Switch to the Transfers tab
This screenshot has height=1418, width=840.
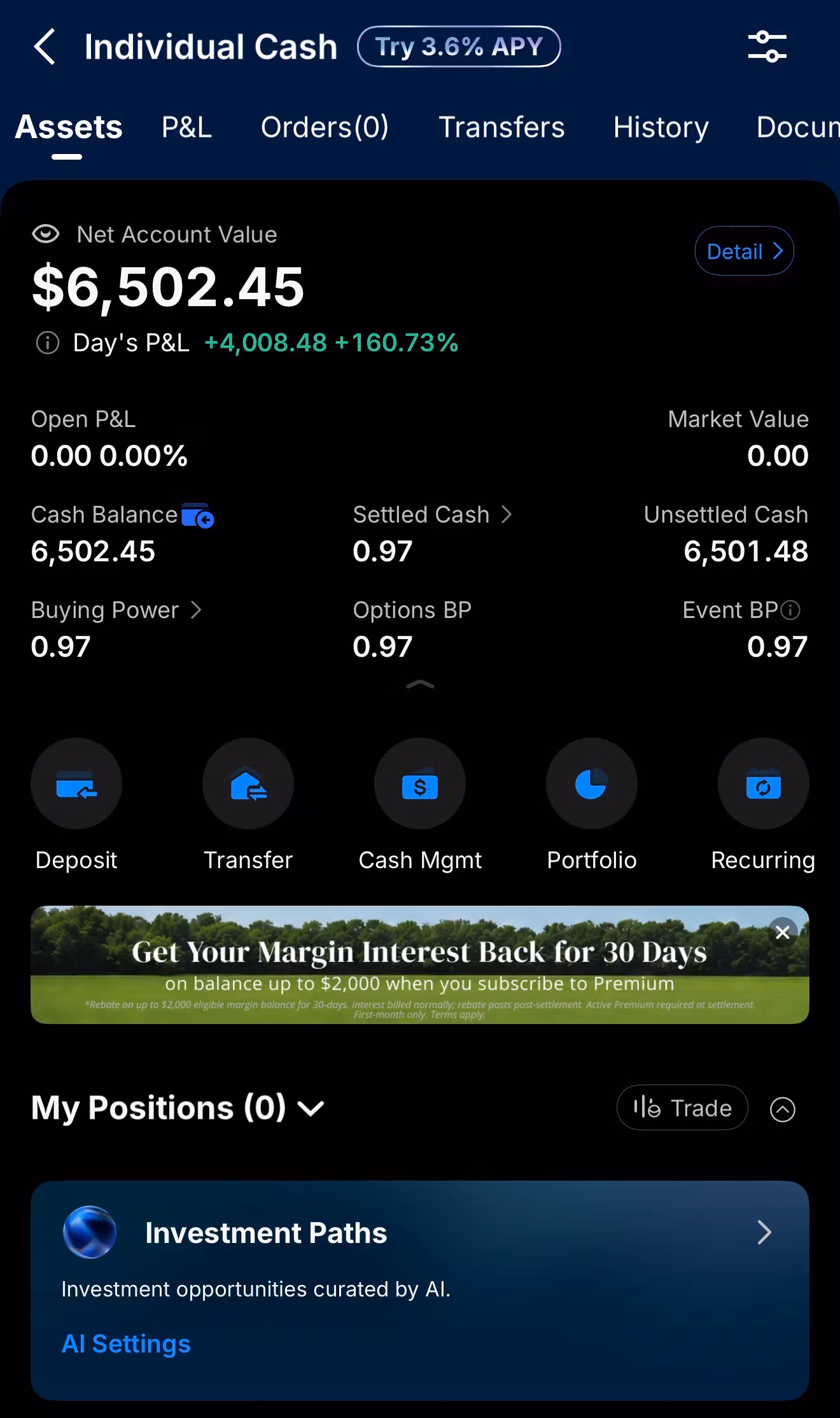pos(501,127)
